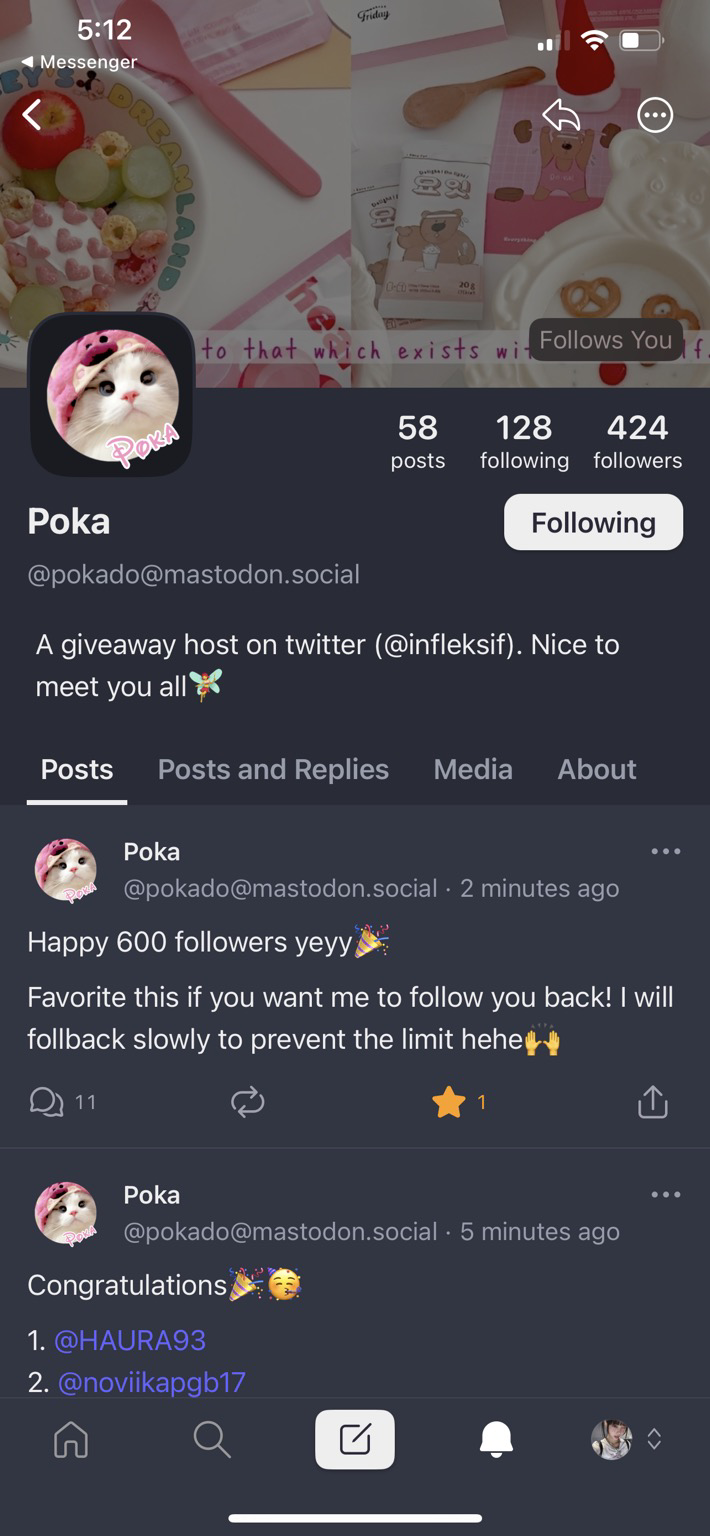This screenshot has width=710, height=1536.
Task: Tap the Following button to unfollow Poka
Action: pos(593,522)
